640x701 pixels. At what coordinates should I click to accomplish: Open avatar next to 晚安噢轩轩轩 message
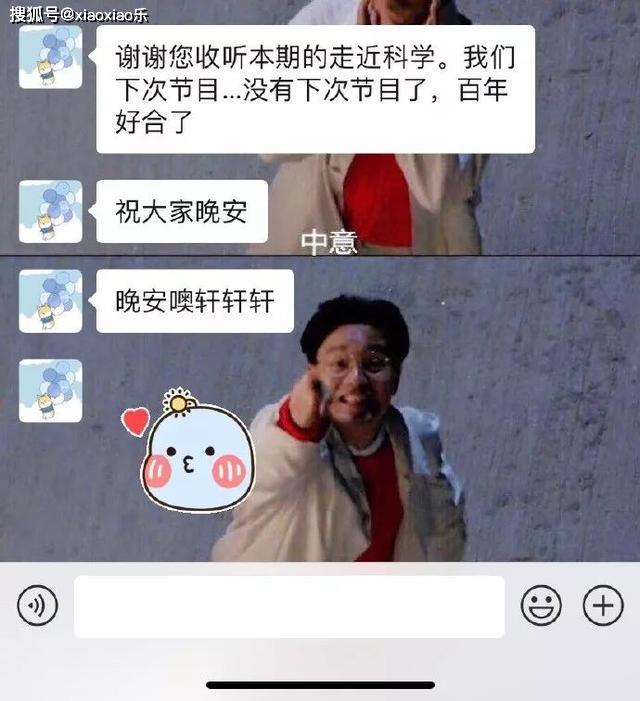click(x=50, y=301)
